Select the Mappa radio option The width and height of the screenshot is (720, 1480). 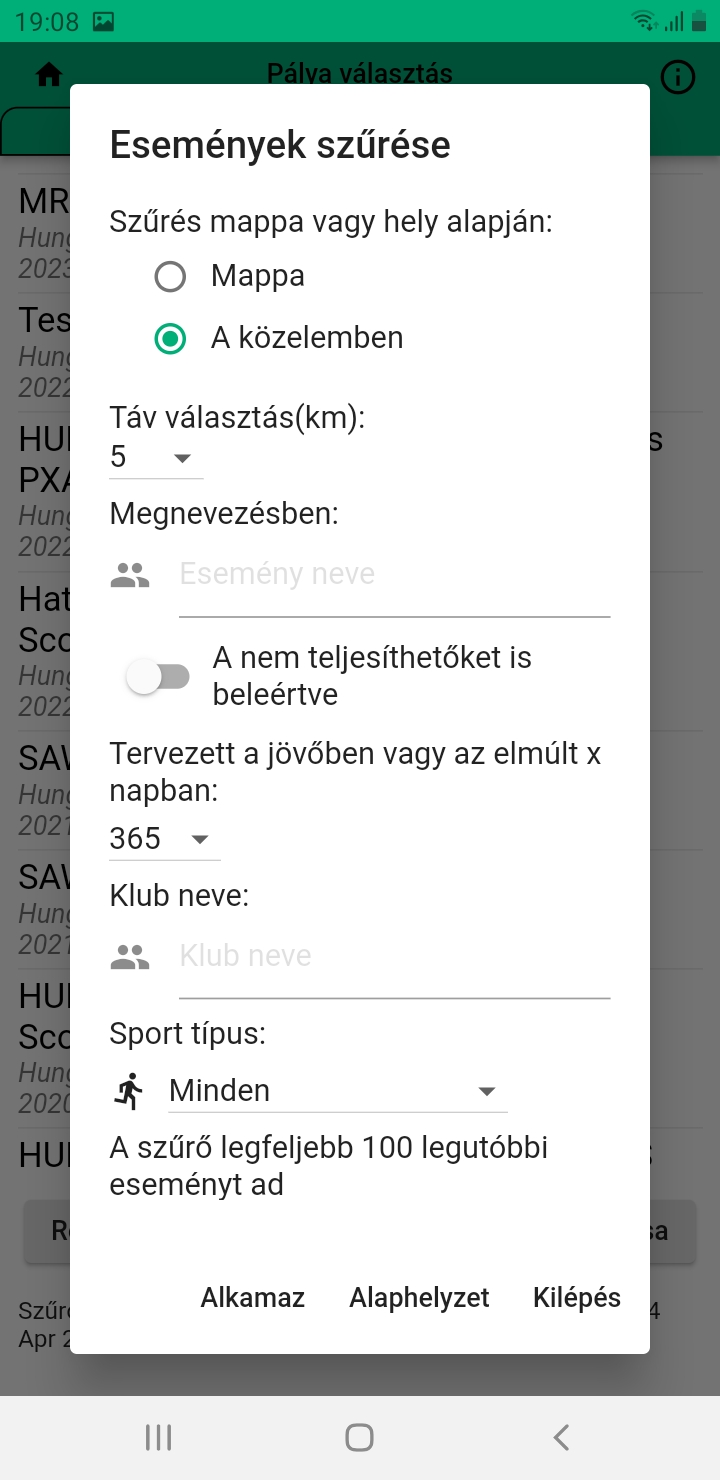click(171, 276)
